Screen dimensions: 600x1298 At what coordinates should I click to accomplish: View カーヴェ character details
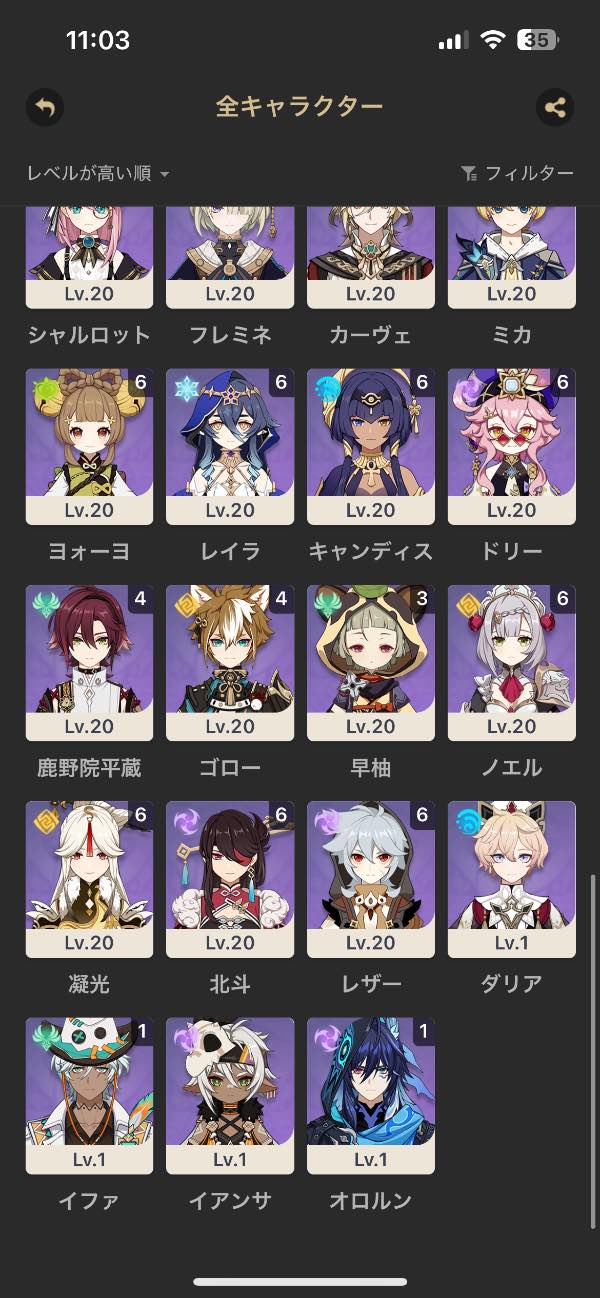[x=371, y=258]
